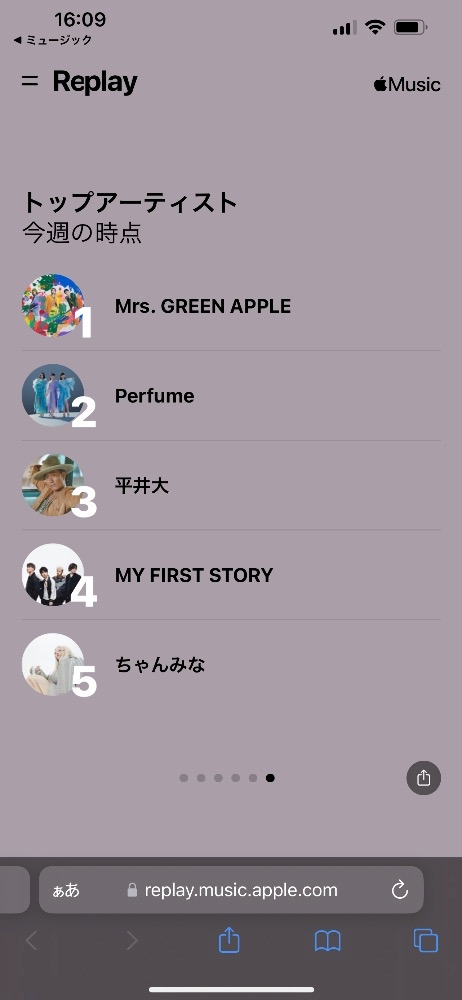Open the Perfume artist row
The height and width of the screenshot is (1000, 462).
[231, 395]
